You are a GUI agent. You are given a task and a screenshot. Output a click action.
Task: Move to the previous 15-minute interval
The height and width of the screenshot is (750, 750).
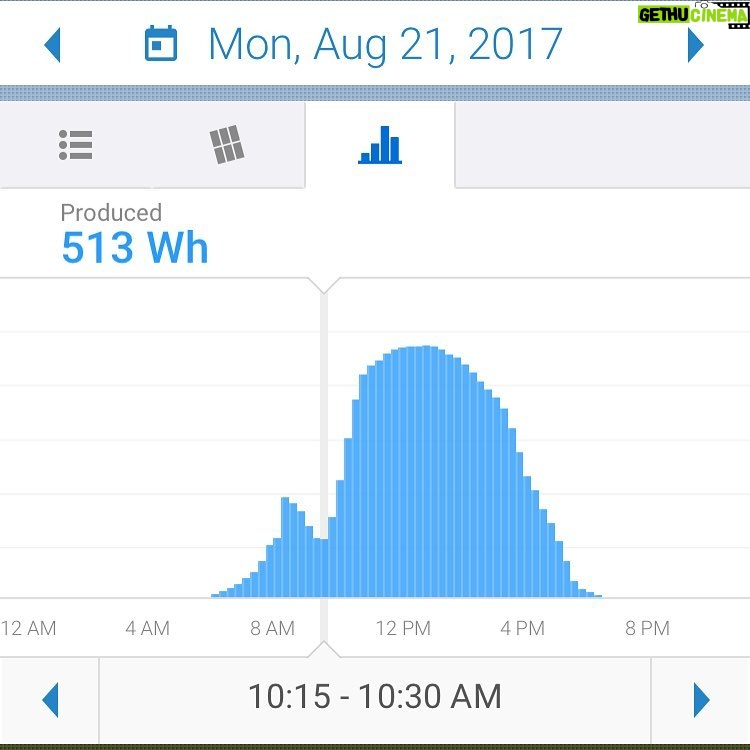pyautogui.click(x=50, y=699)
